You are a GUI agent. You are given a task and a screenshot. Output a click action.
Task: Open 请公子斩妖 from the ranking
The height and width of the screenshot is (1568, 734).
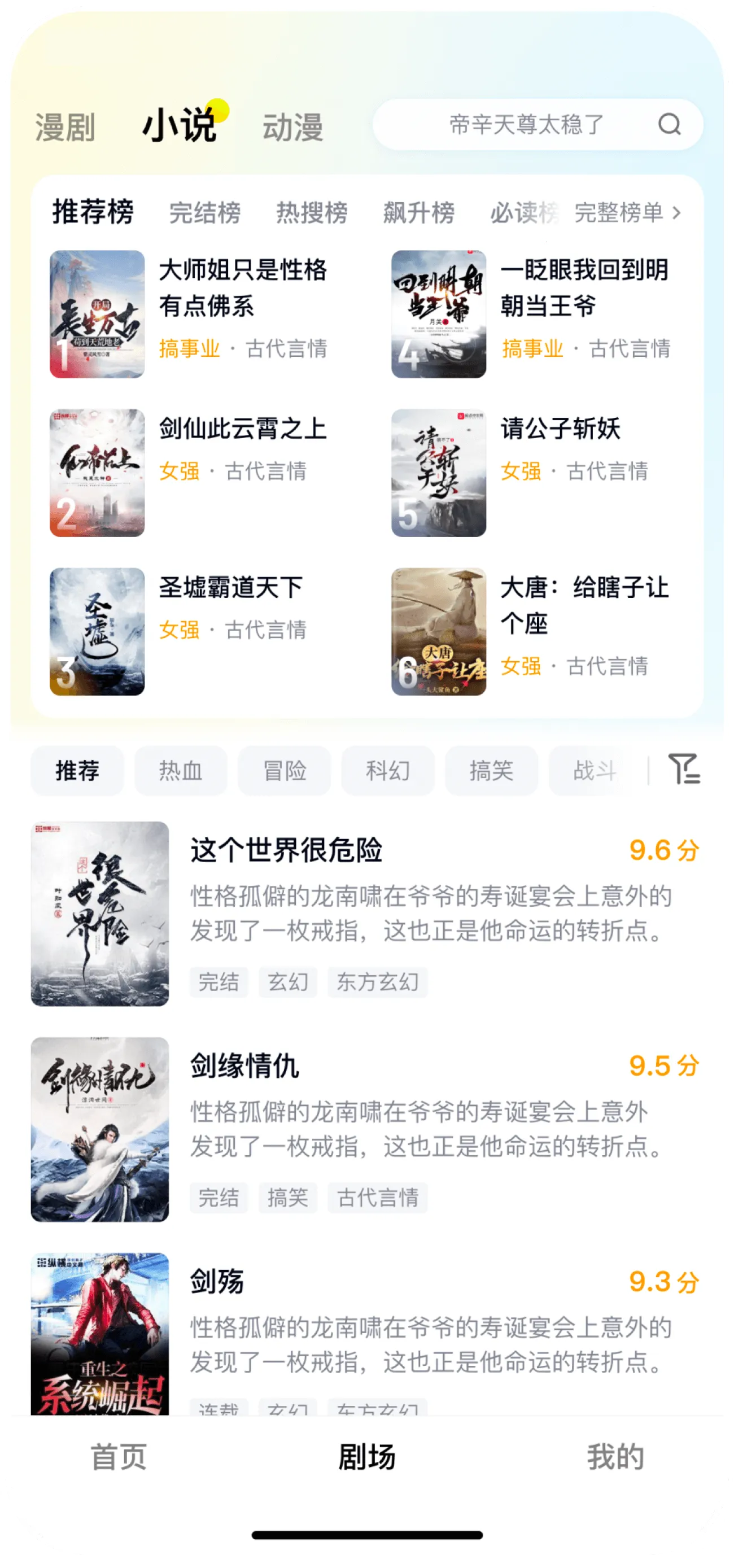click(560, 429)
